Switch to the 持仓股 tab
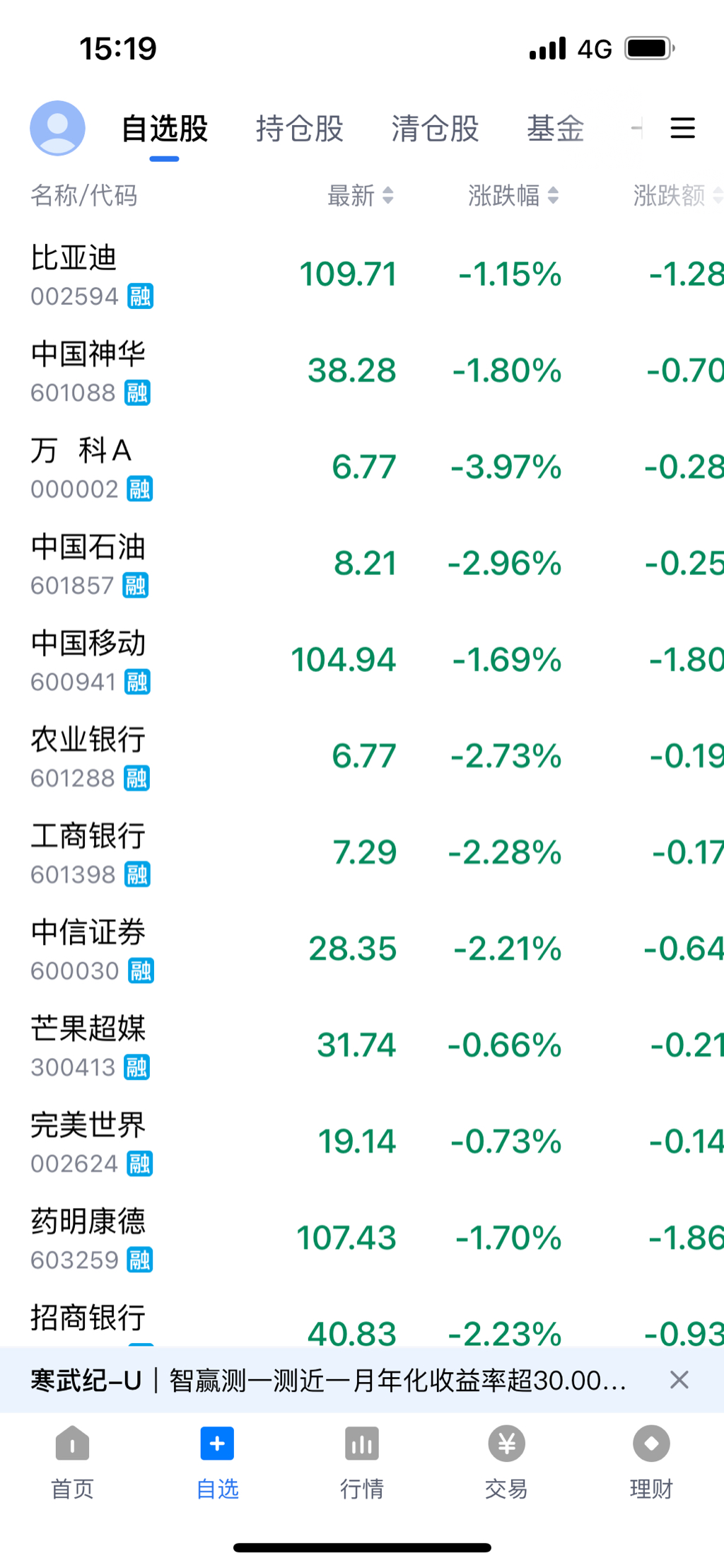This screenshot has width=724, height=1568. tap(299, 129)
